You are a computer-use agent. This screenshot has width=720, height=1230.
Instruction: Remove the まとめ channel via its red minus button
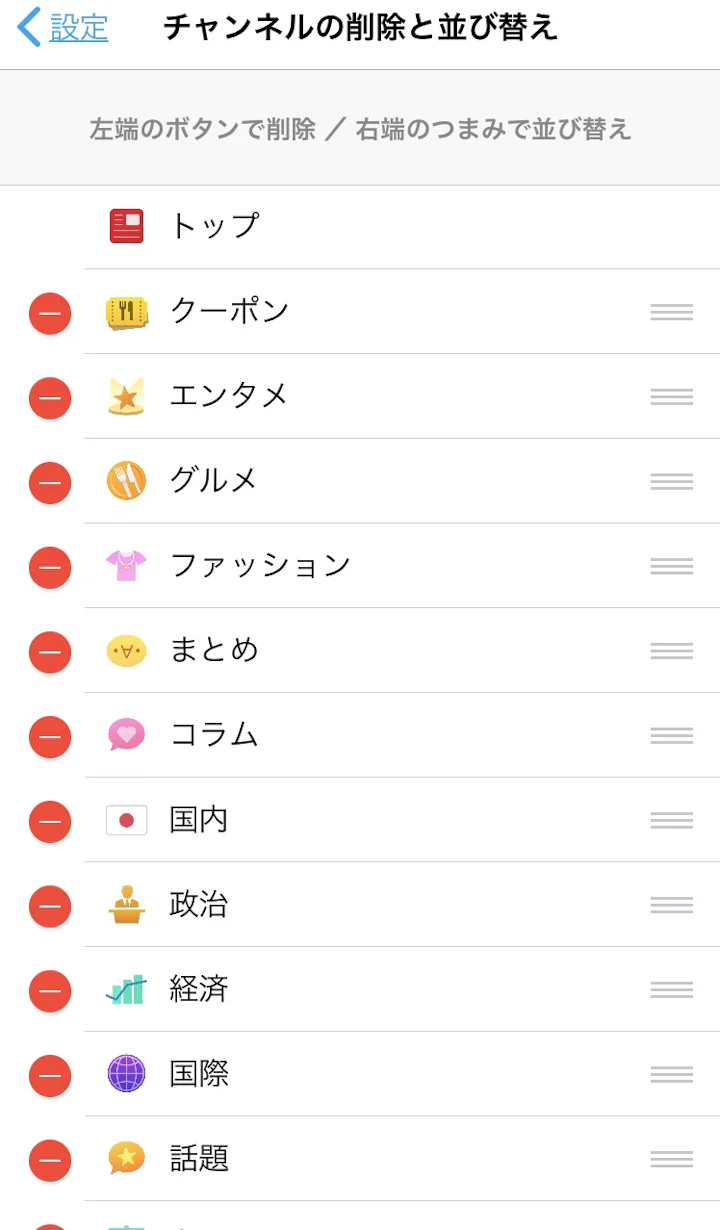click(x=50, y=653)
